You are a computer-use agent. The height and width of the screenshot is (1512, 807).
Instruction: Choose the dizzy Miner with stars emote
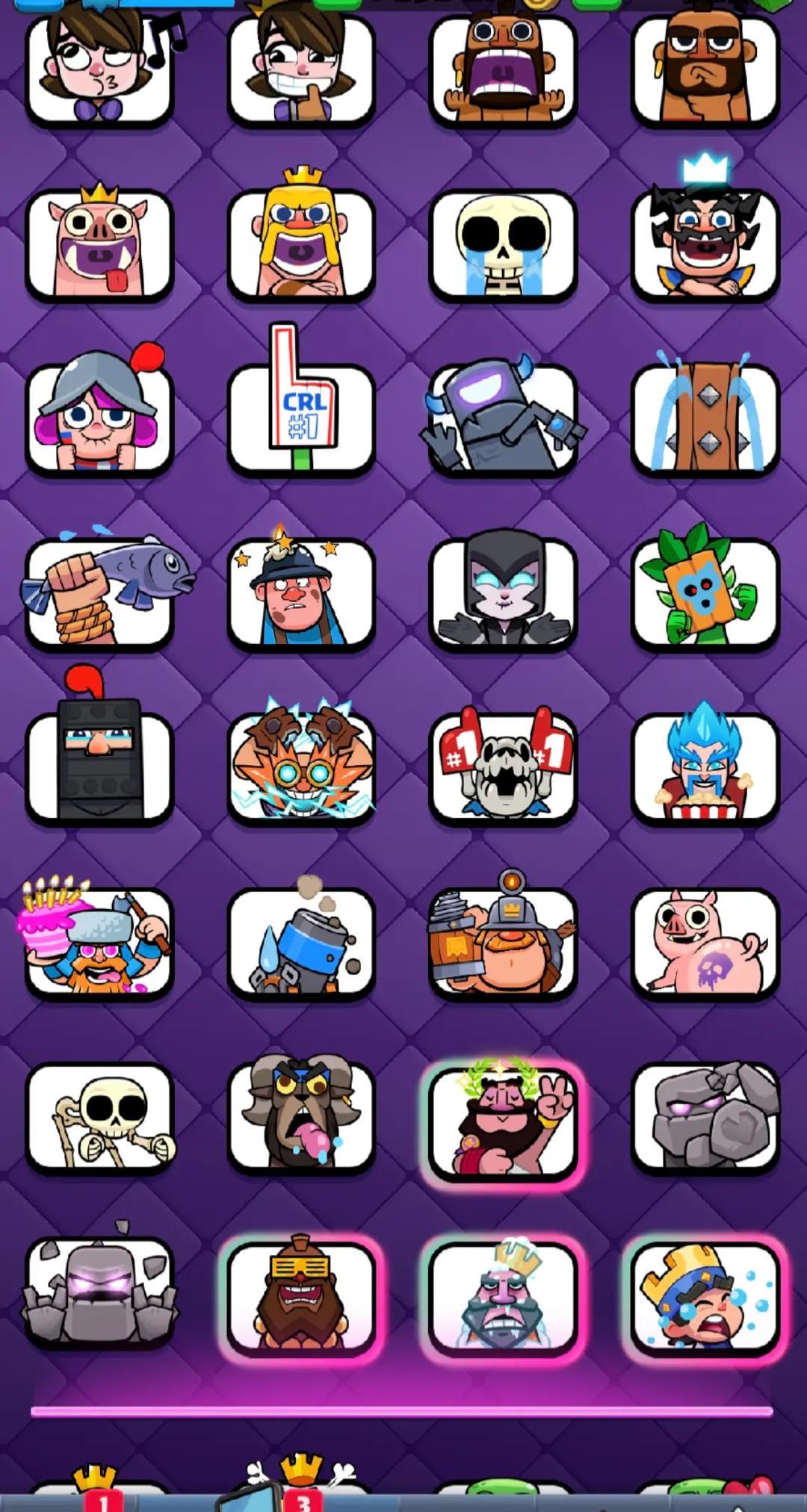pyautogui.click(x=301, y=593)
